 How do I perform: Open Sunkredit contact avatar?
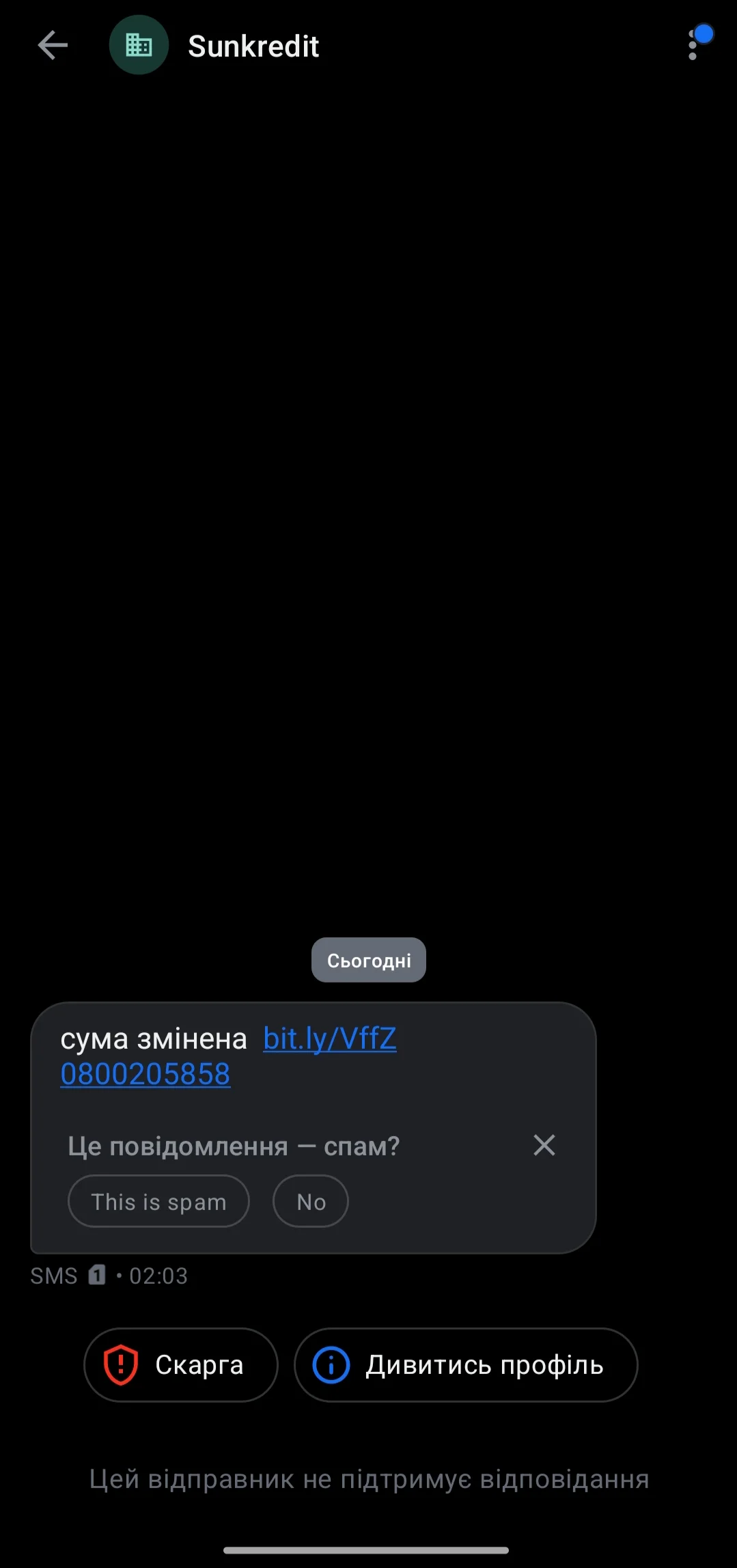click(139, 46)
